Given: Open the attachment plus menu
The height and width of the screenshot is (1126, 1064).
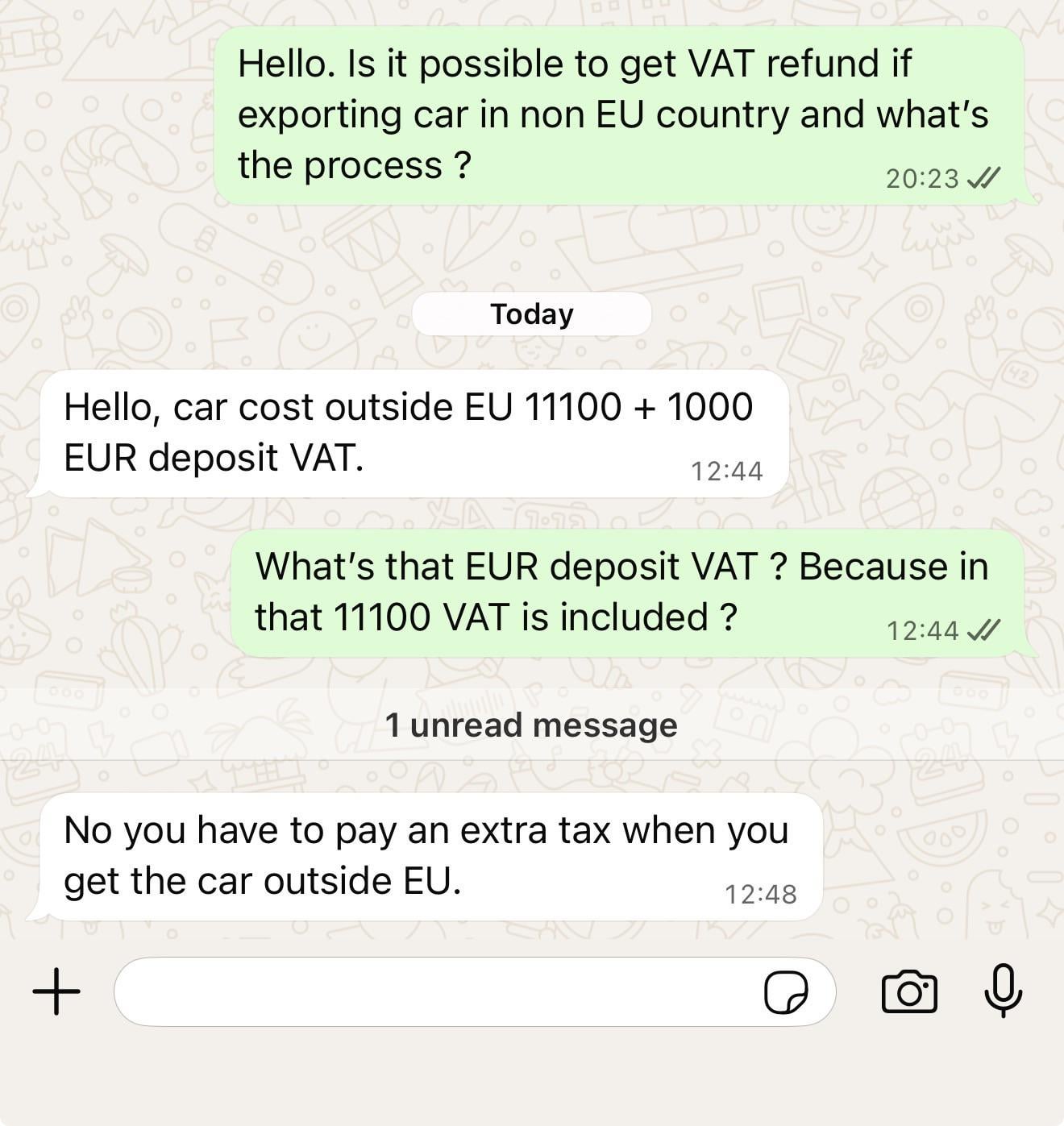Looking at the screenshot, I should 56,991.
